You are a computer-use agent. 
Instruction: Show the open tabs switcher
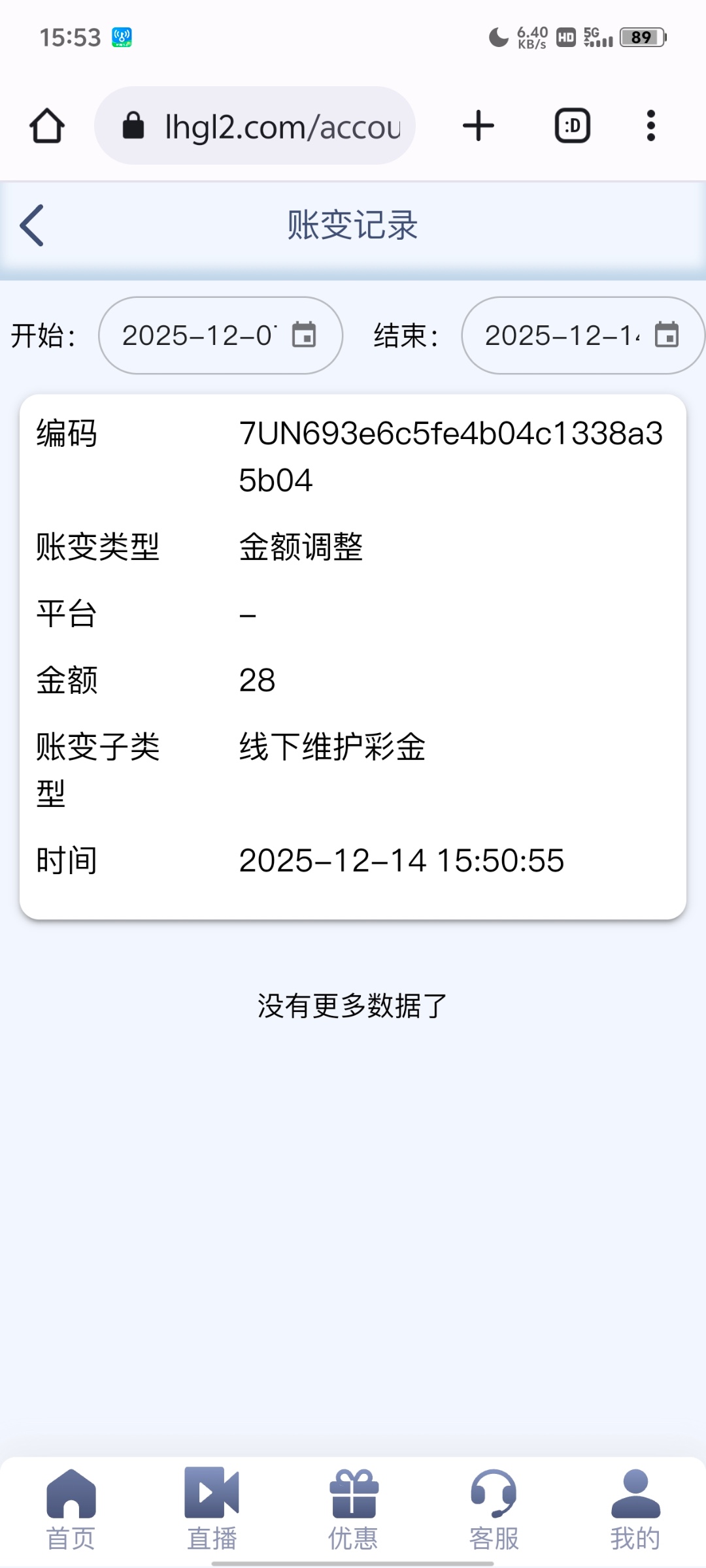pyautogui.click(x=573, y=126)
